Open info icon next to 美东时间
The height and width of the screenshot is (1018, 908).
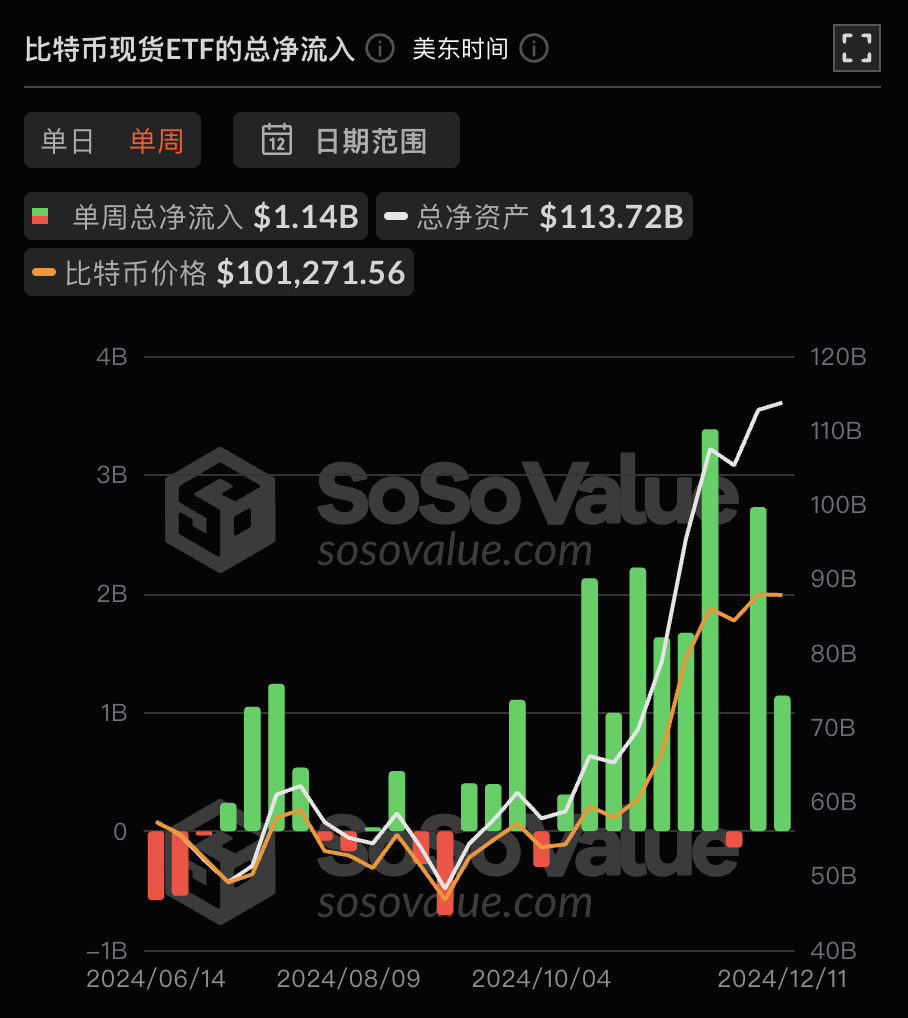click(x=534, y=48)
